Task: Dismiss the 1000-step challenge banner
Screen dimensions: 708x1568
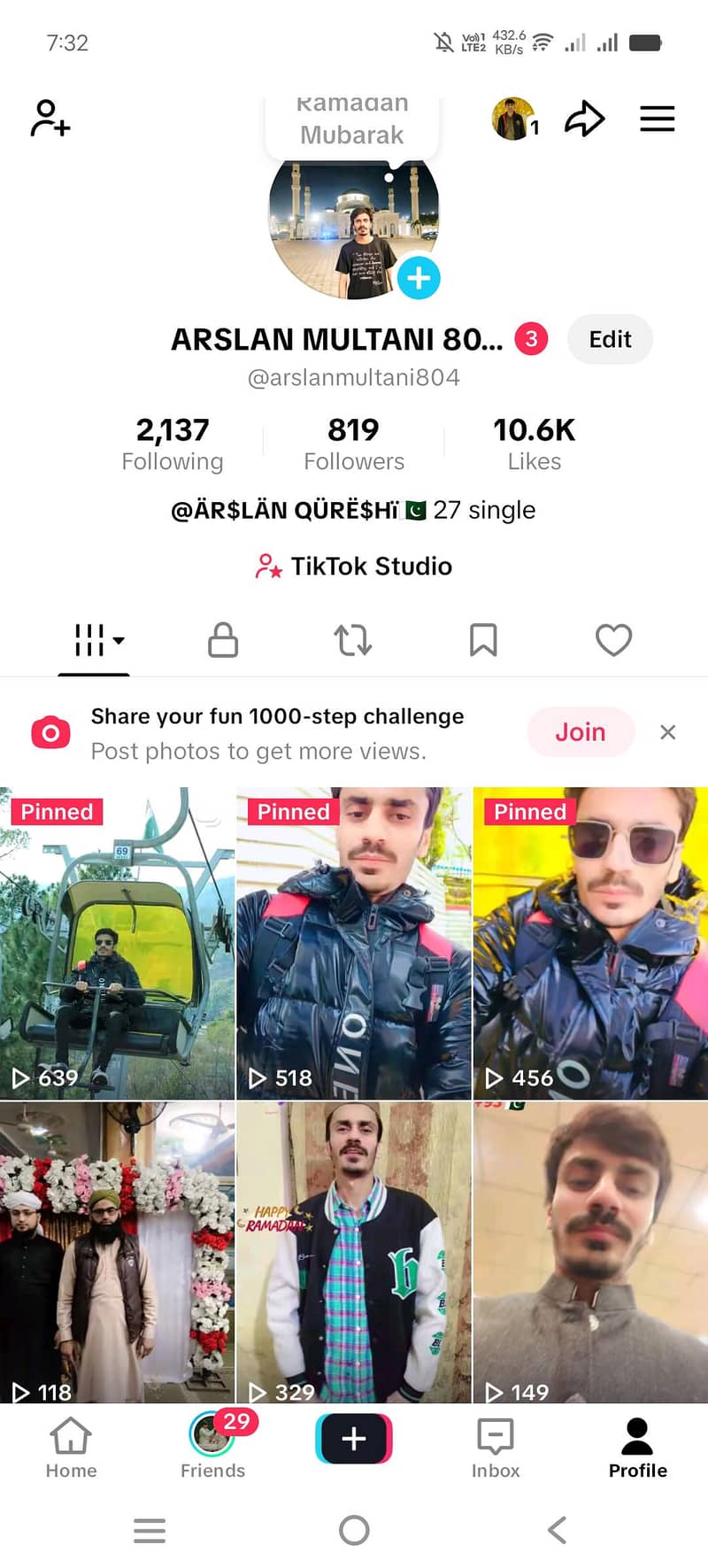Action: tap(668, 732)
